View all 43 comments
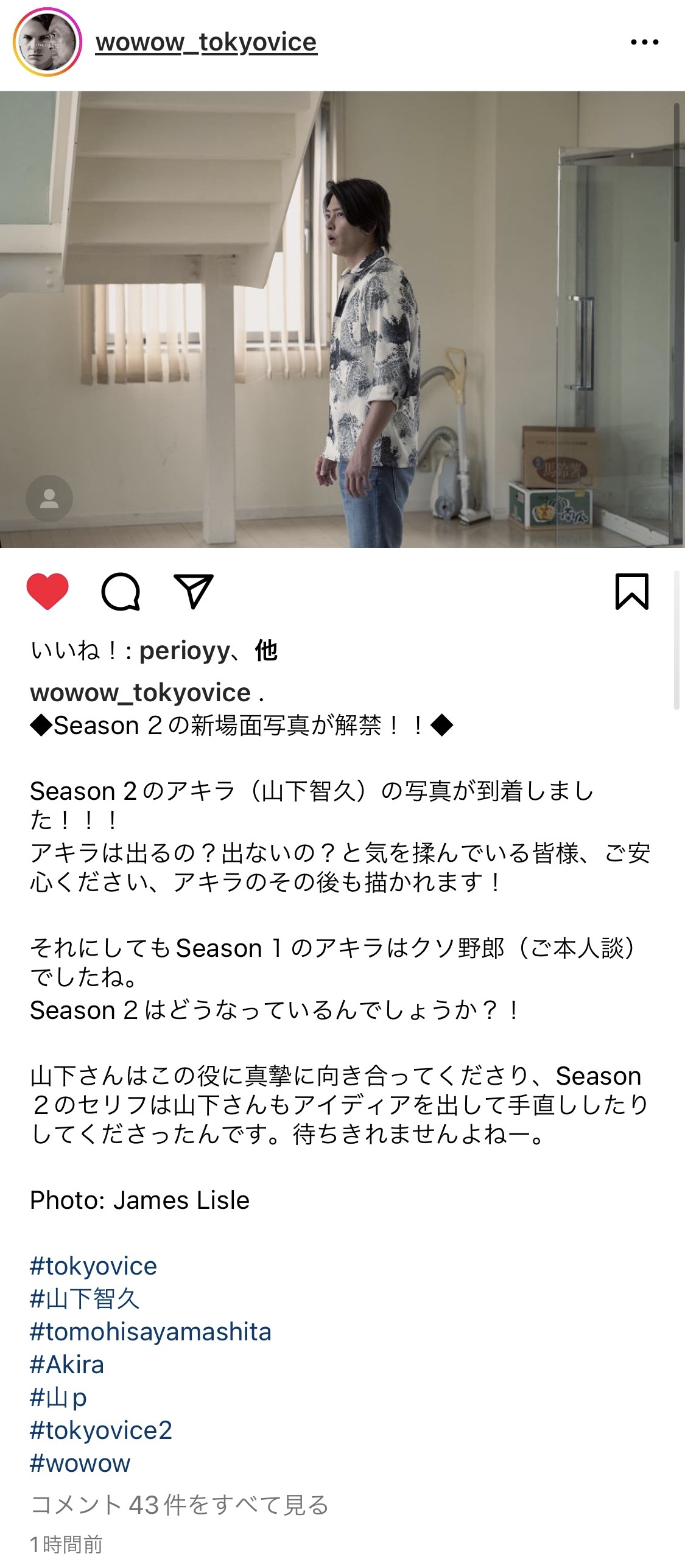Image resolution: width=685 pixels, height=1568 pixels. point(180,1505)
